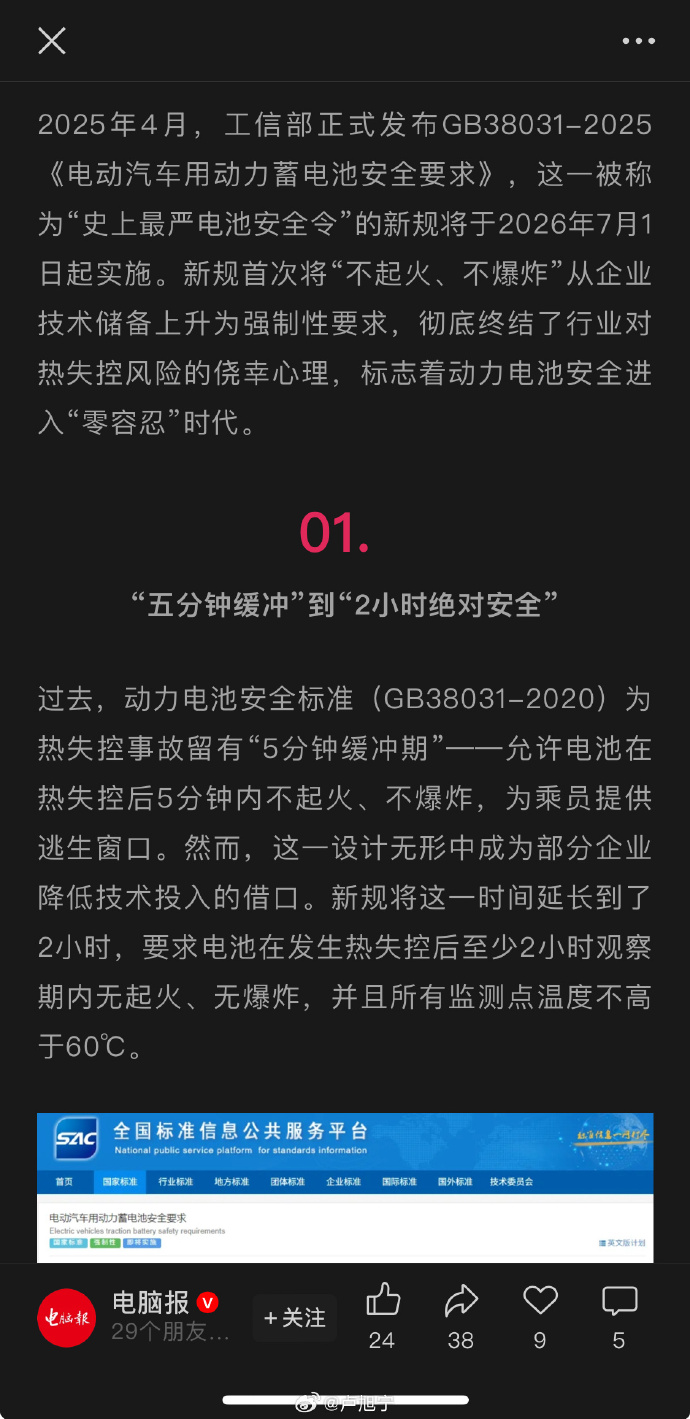The width and height of the screenshot is (690, 1419).
Task: Close the article view
Action: (52, 41)
